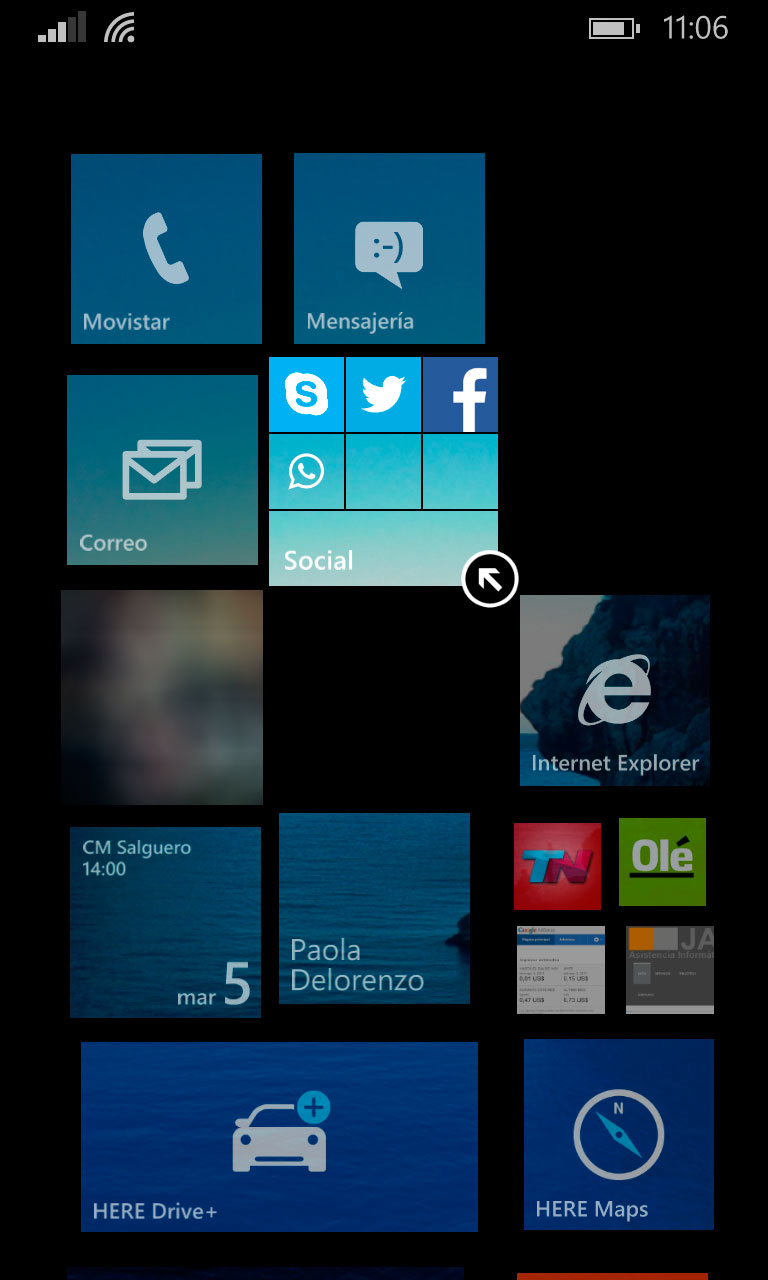
Task: Open the Paola Delorenzo contact tile
Action: pyautogui.click(x=374, y=907)
